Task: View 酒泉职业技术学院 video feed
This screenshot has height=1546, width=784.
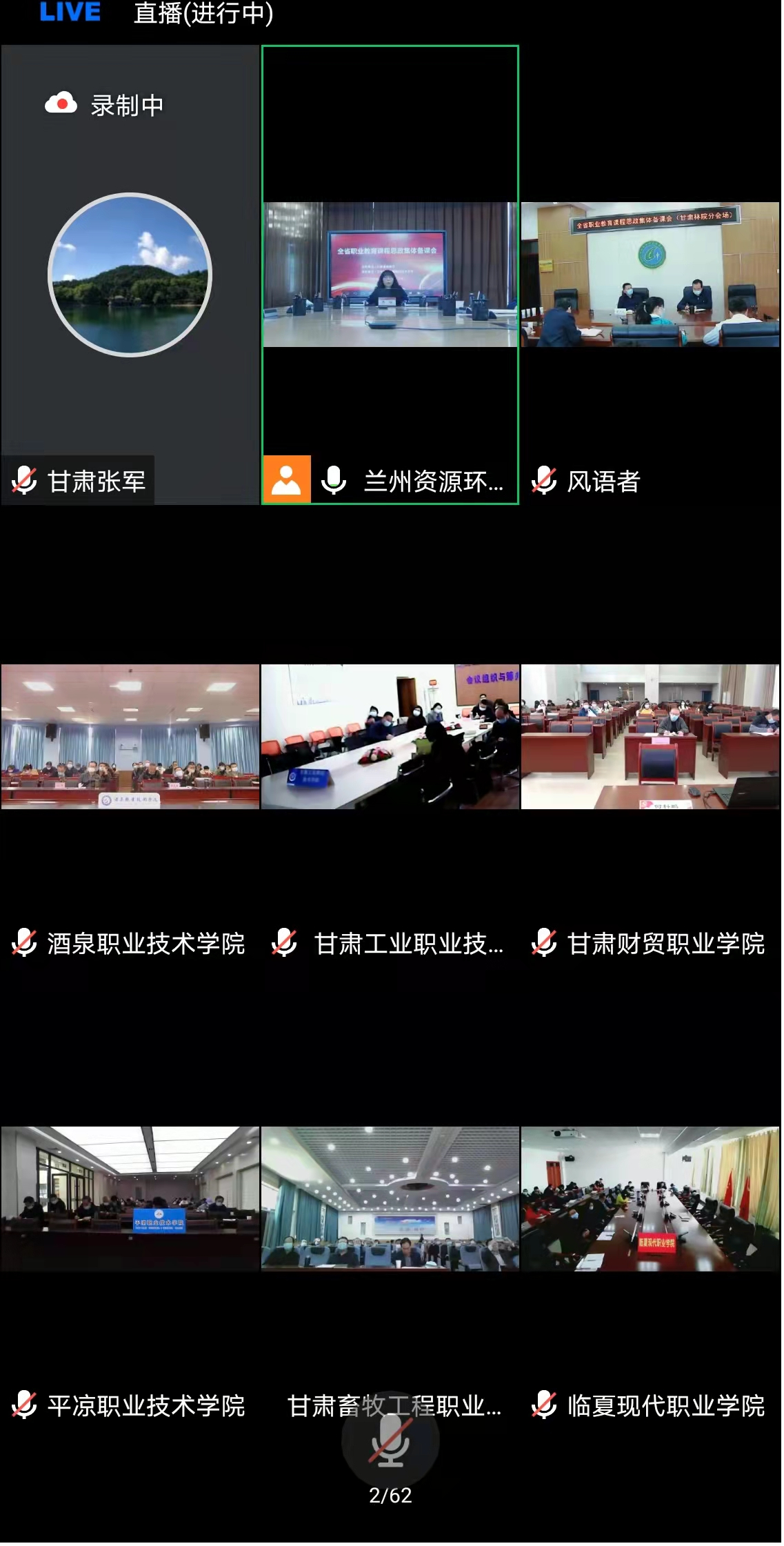Action: [130, 736]
